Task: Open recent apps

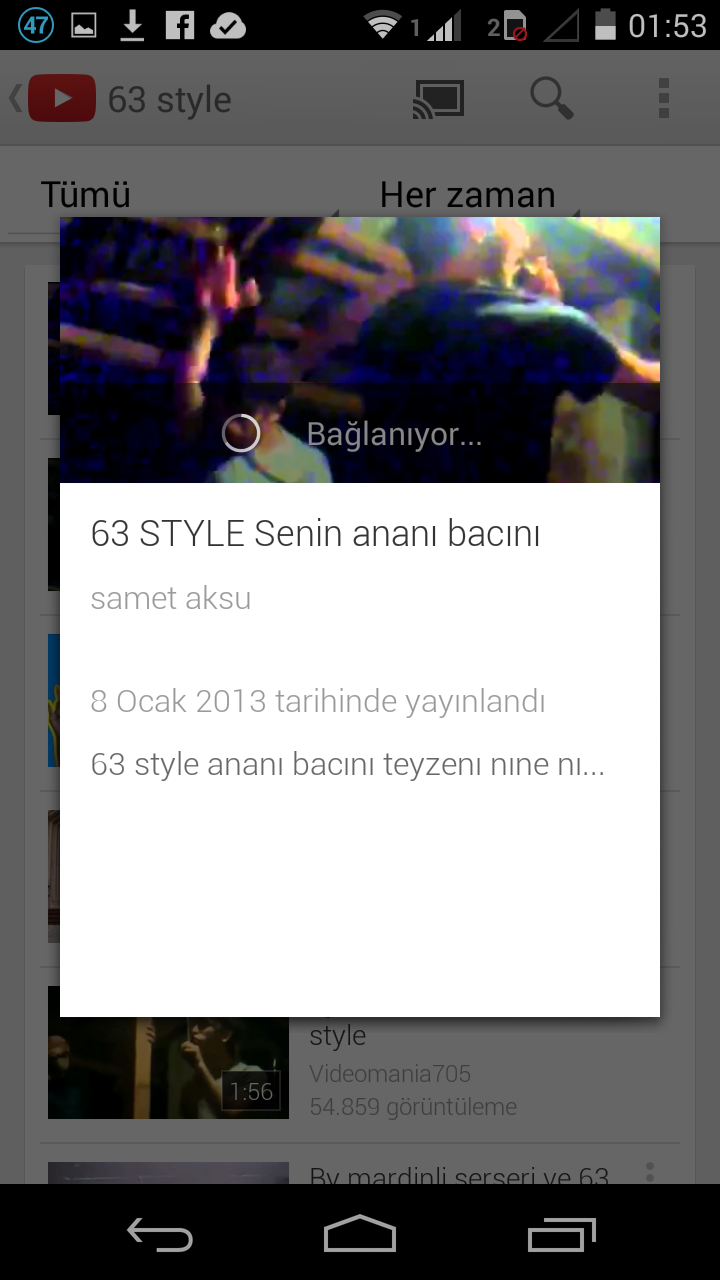Action: 562,1235
